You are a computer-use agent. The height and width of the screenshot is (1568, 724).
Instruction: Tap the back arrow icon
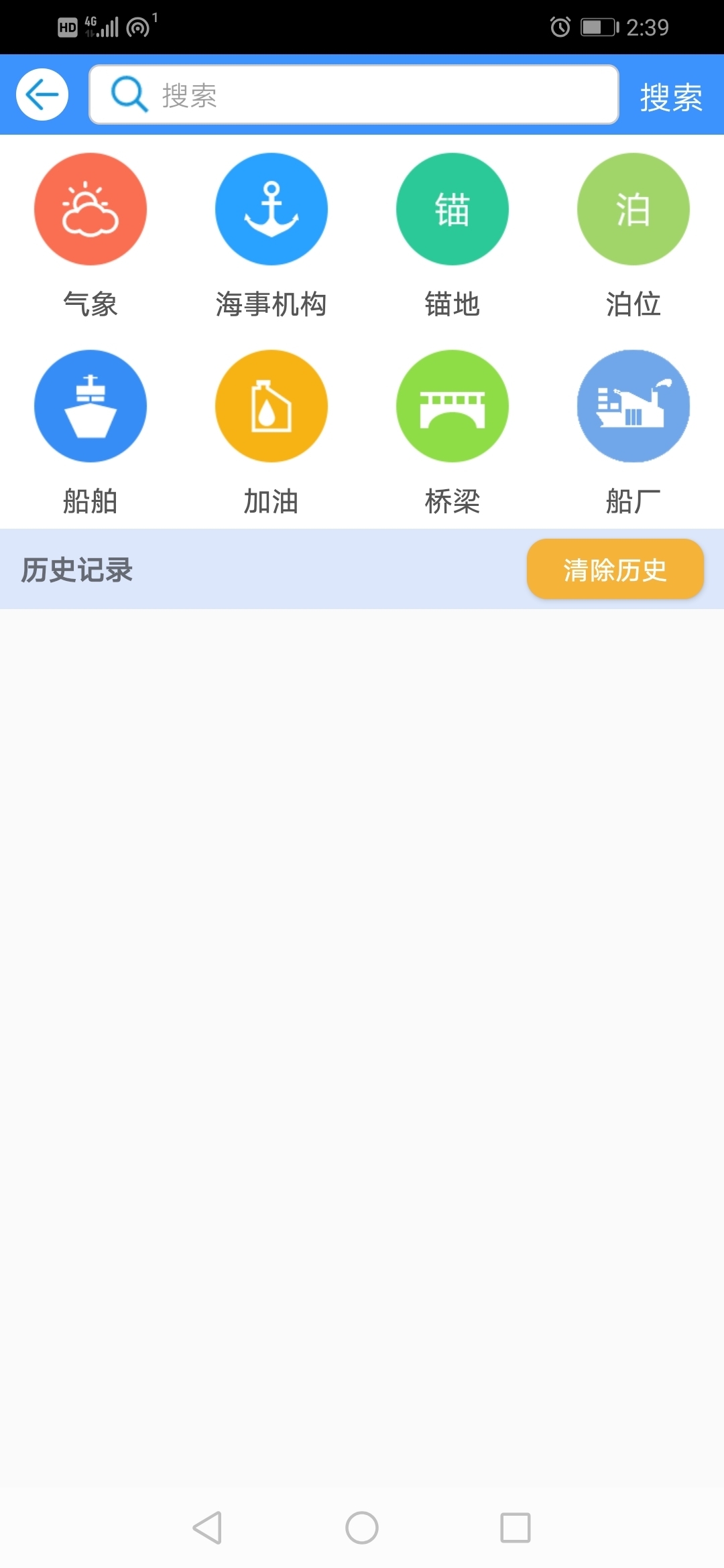click(x=40, y=94)
